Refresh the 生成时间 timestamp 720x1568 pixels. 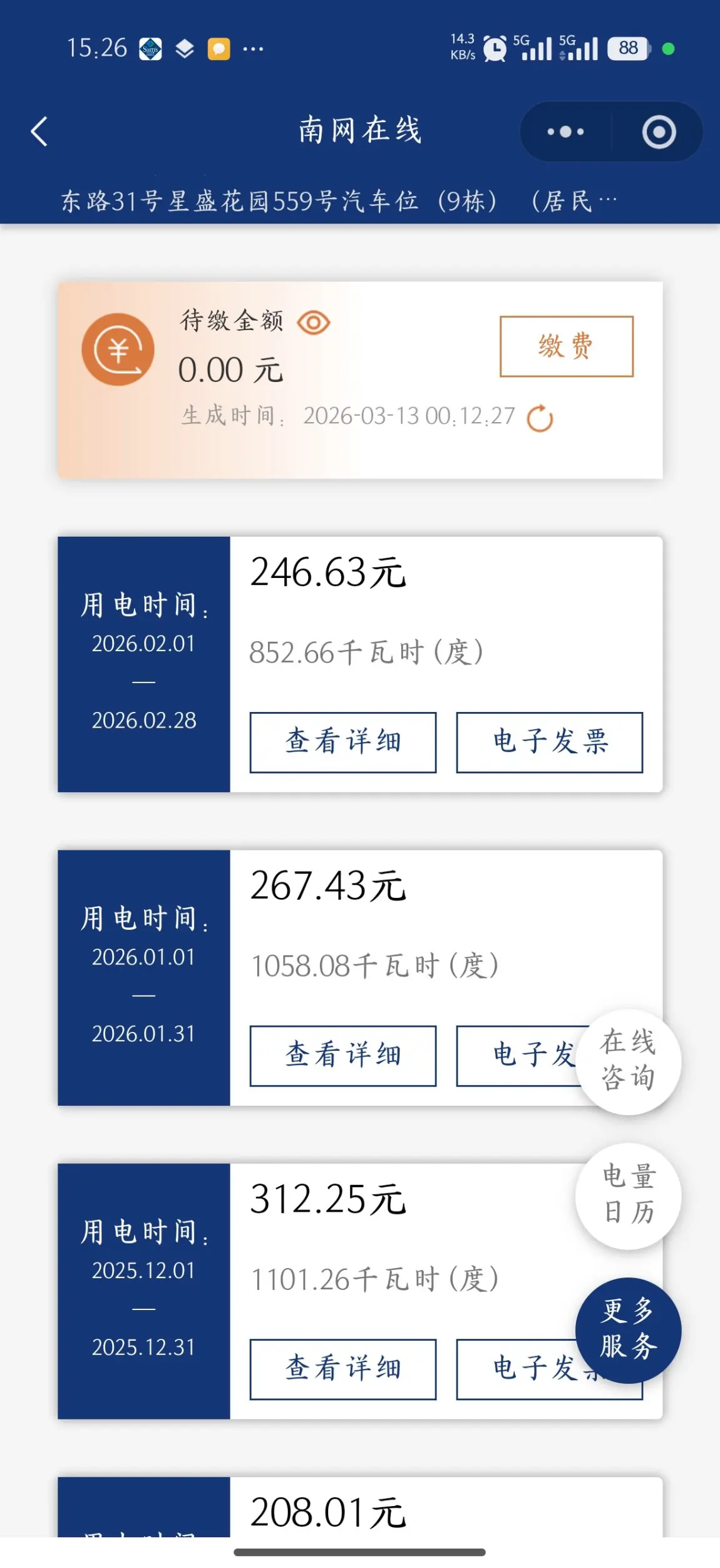tap(540, 418)
